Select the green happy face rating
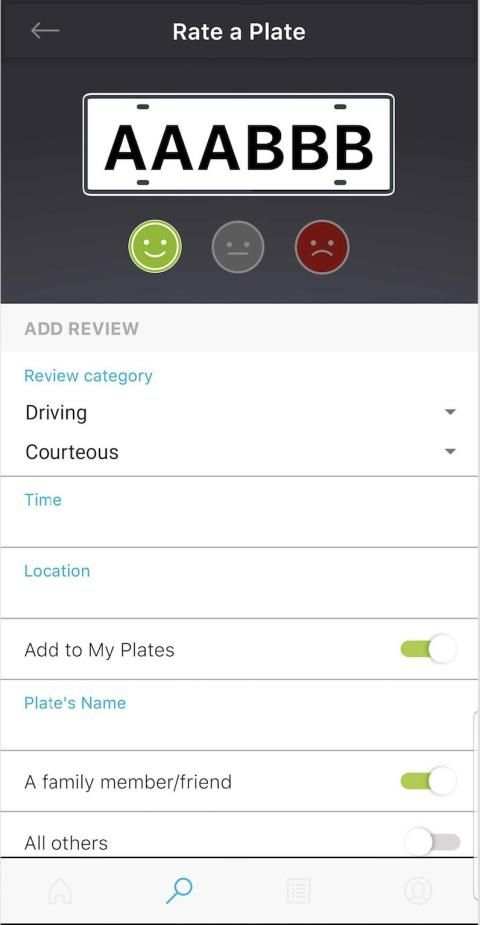The height and width of the screenshot is (925, 480). (155, 247)
